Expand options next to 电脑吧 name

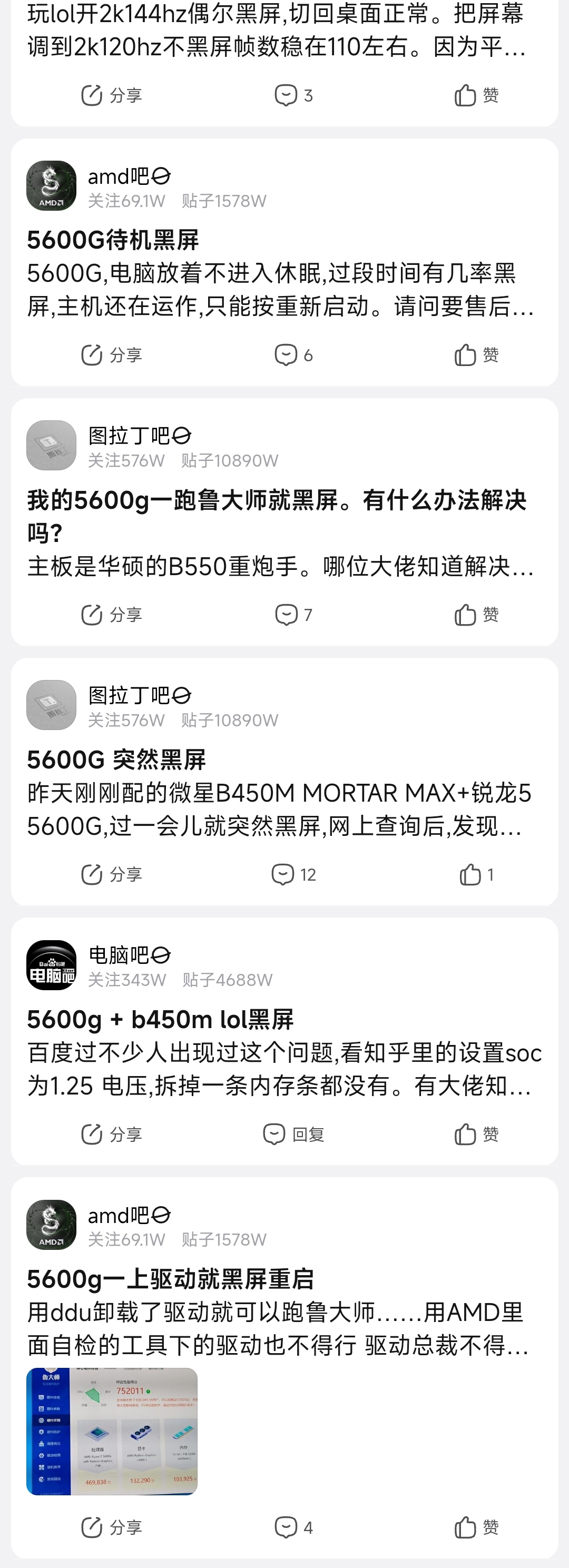[x=162, y=954]
